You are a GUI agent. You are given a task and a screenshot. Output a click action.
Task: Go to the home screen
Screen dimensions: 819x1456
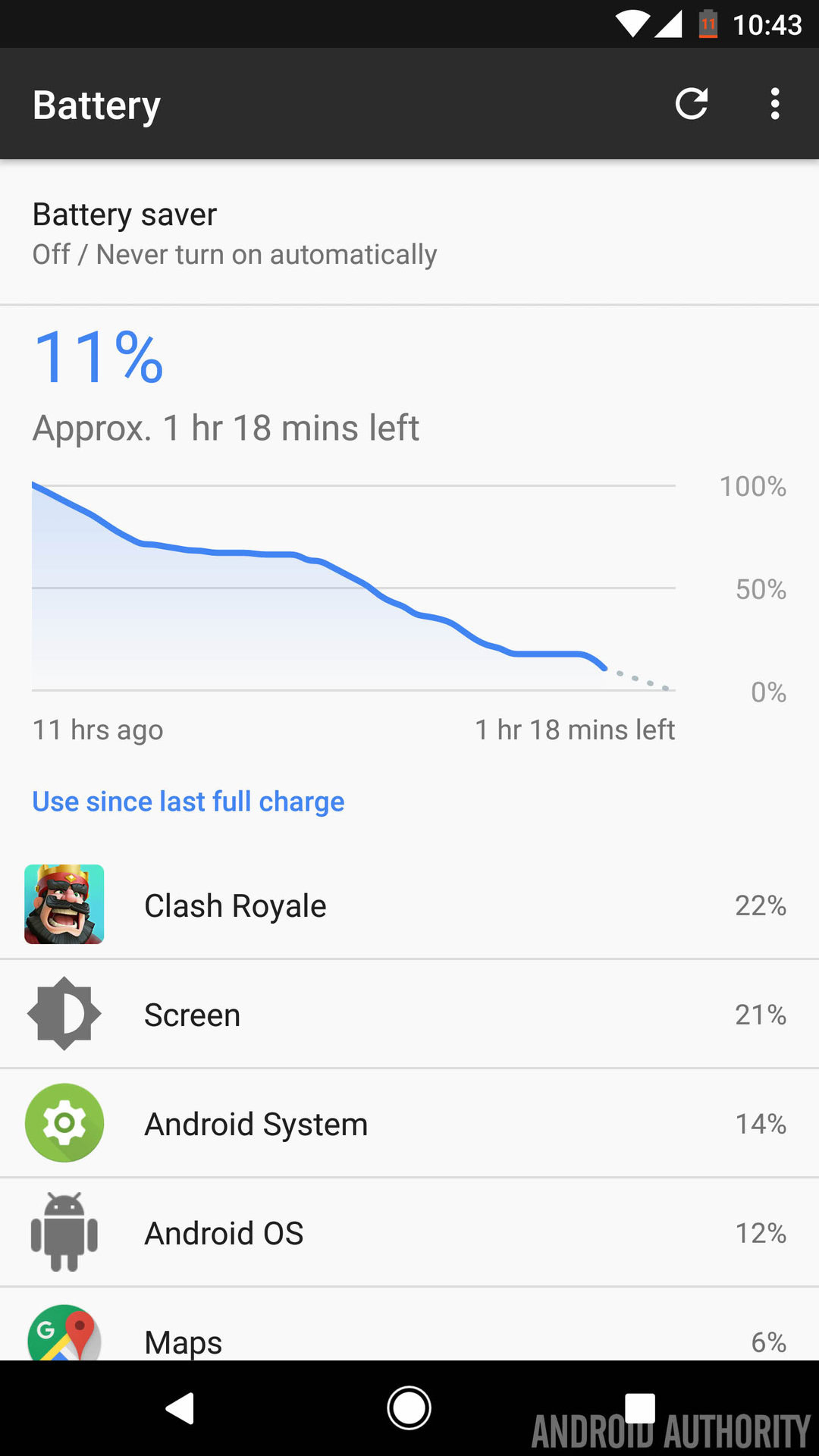coord(409,1408)
